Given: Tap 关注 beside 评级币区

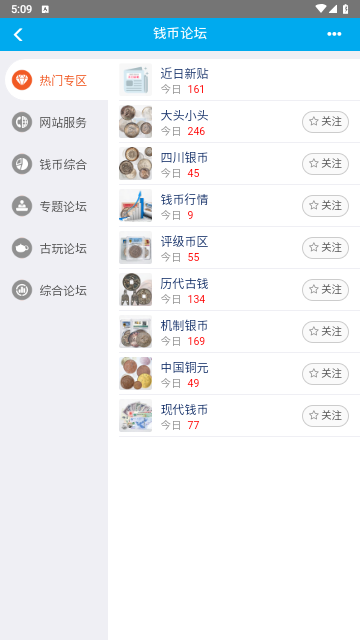Looking at the screenshot, I should tap(325, 248).
